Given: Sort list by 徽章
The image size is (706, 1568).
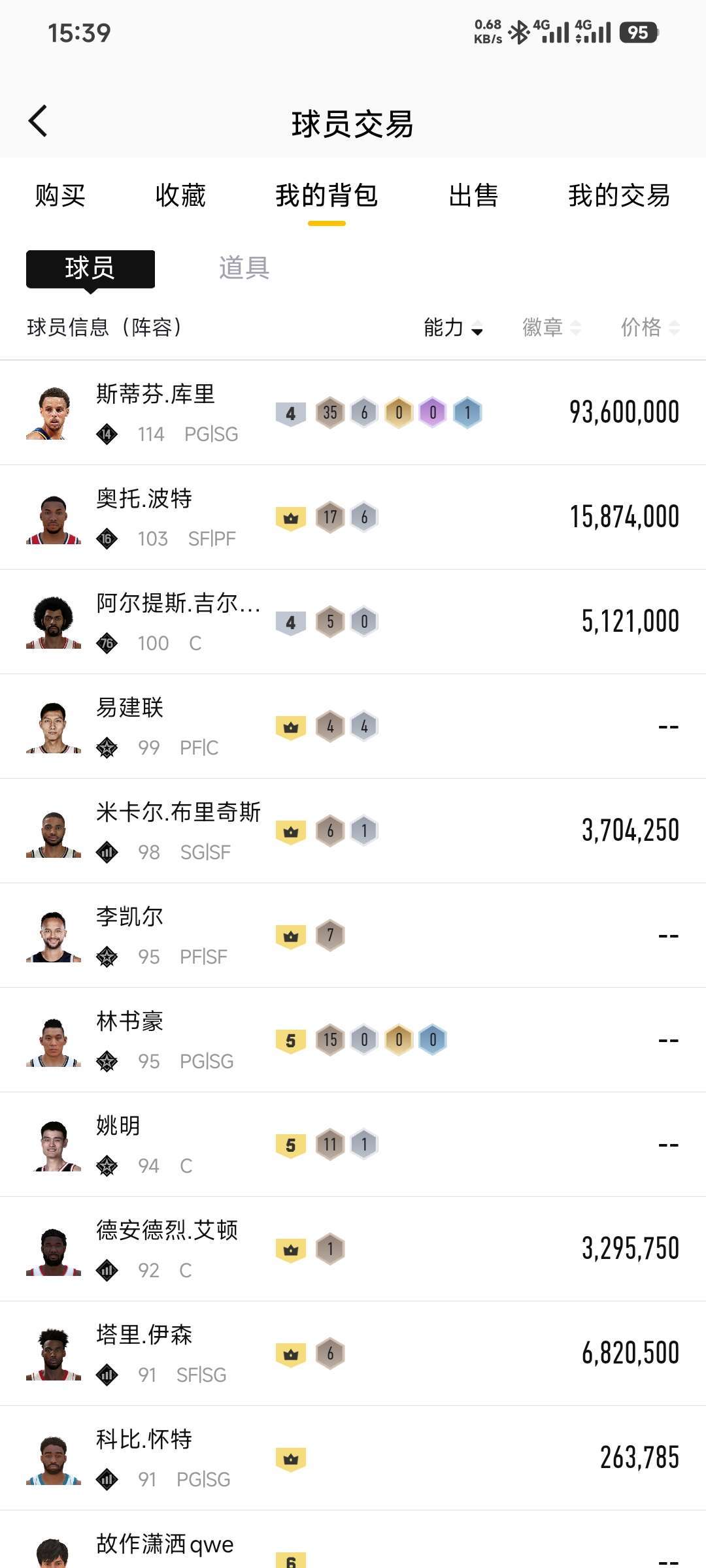Looking at the screenshot, I should point(551,327).
